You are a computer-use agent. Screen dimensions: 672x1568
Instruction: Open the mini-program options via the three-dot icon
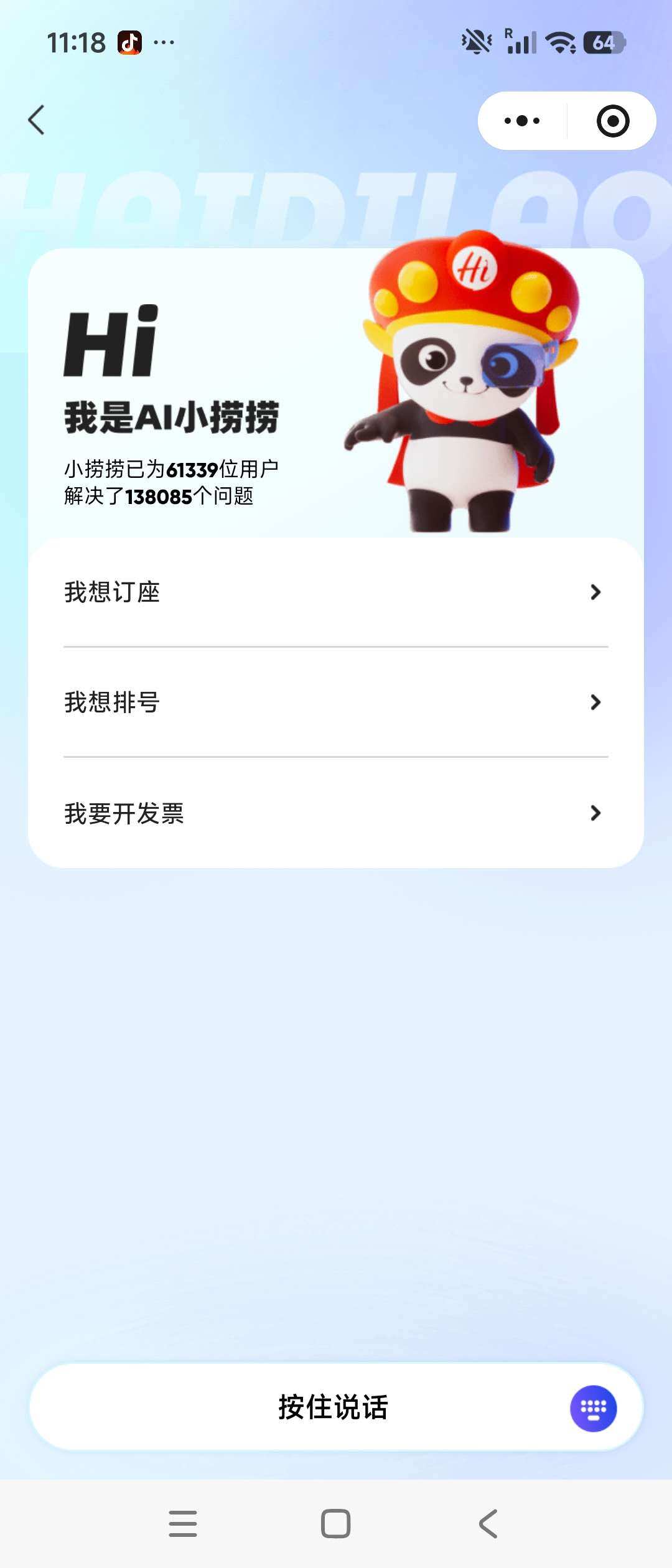coord(521,121)
